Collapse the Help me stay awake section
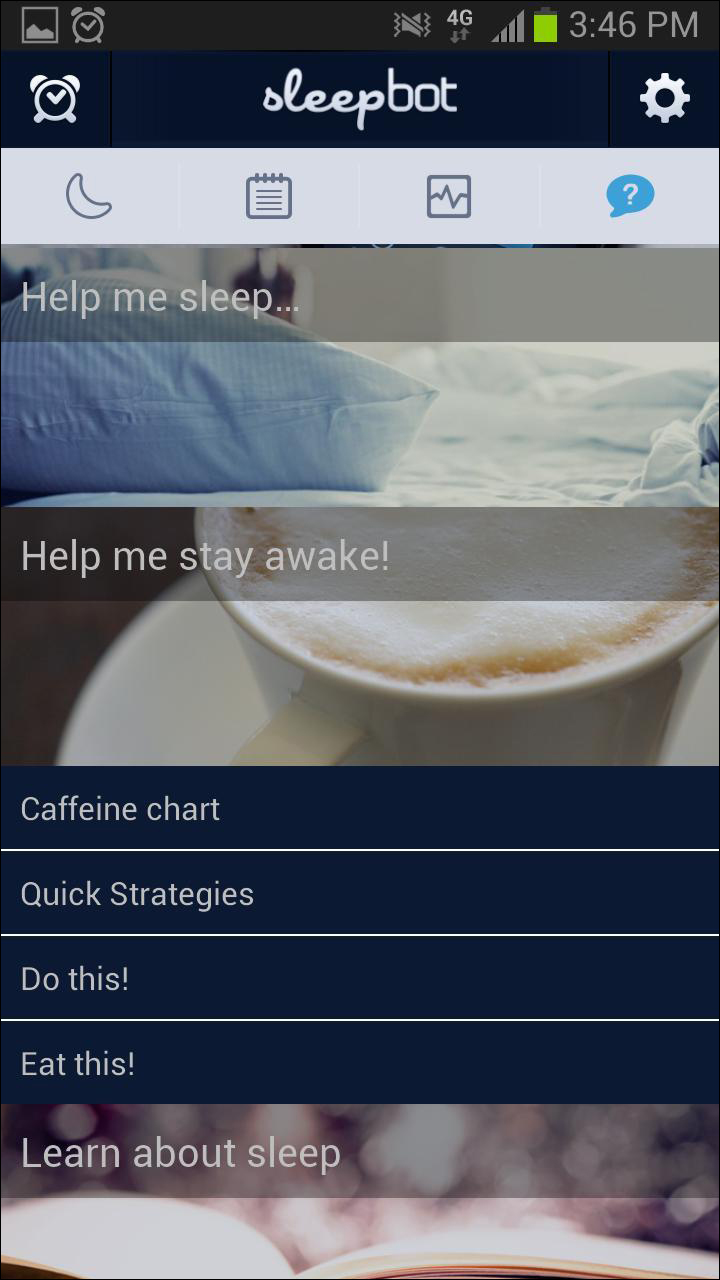This screenshot has width=720, height=1280. (x=360, y=555)
